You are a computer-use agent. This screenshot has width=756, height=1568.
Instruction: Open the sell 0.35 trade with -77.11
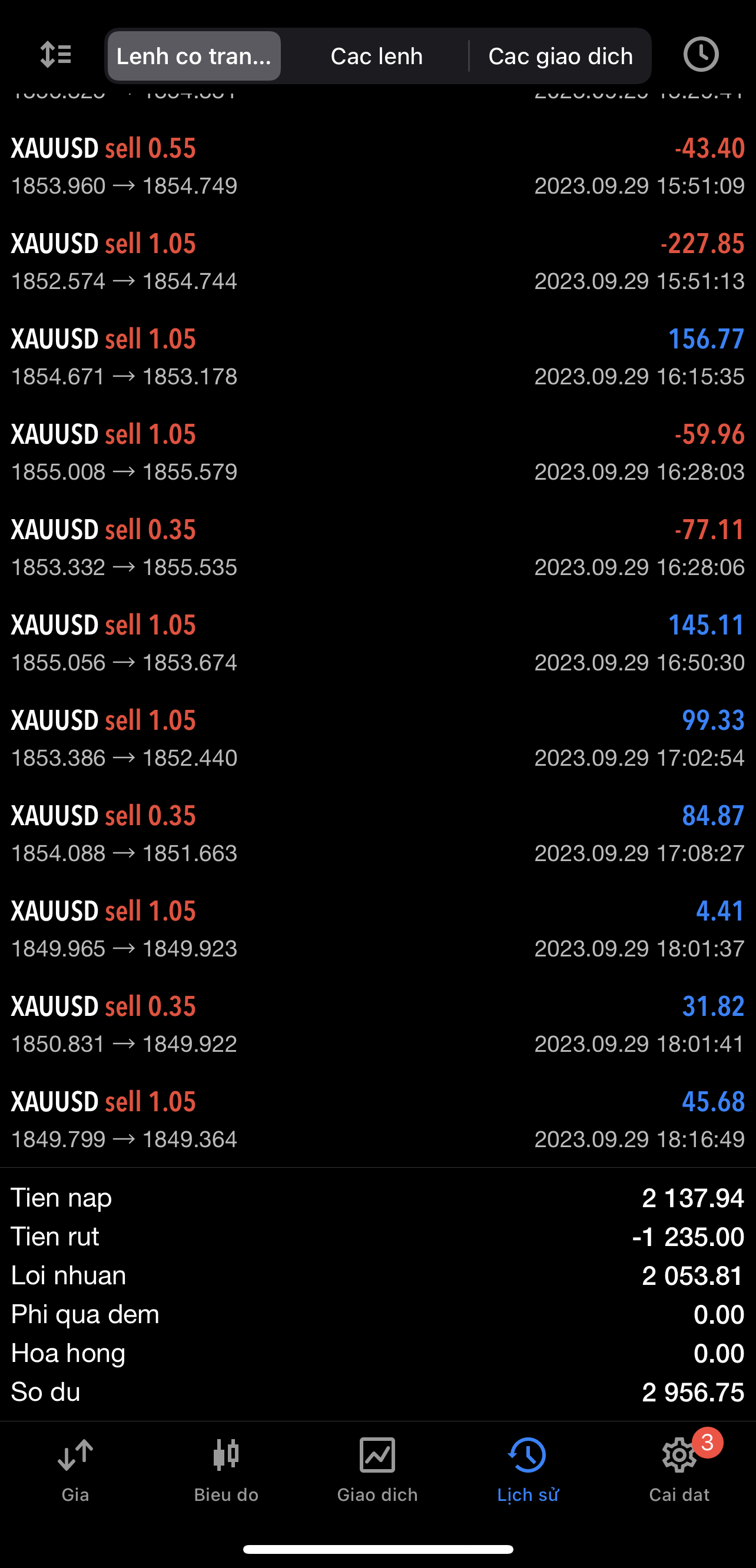[377, 548]
